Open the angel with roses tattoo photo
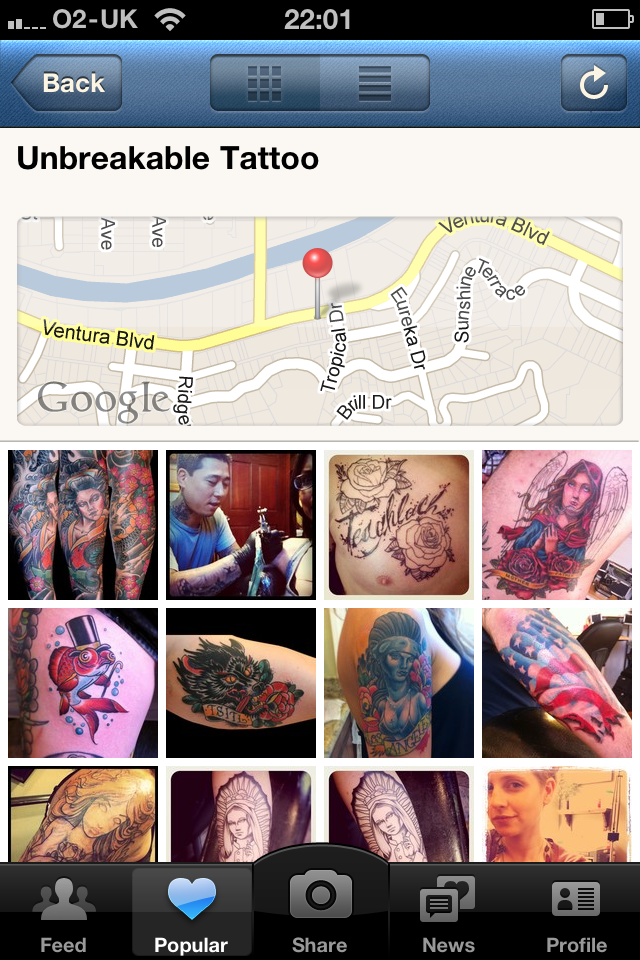640x960 pixels. (x=557, y=525)
